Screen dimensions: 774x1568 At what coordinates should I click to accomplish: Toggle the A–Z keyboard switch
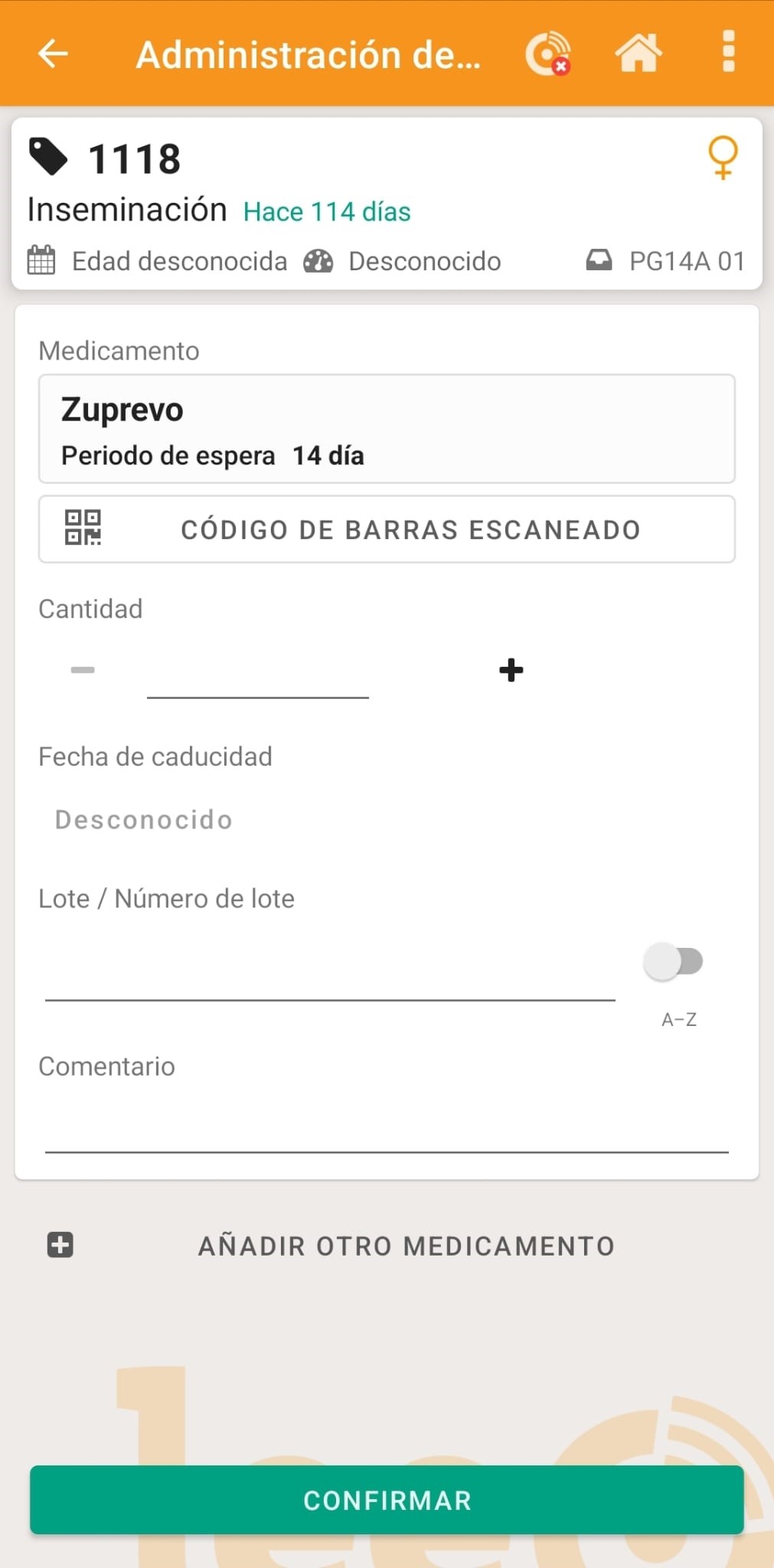674,962
